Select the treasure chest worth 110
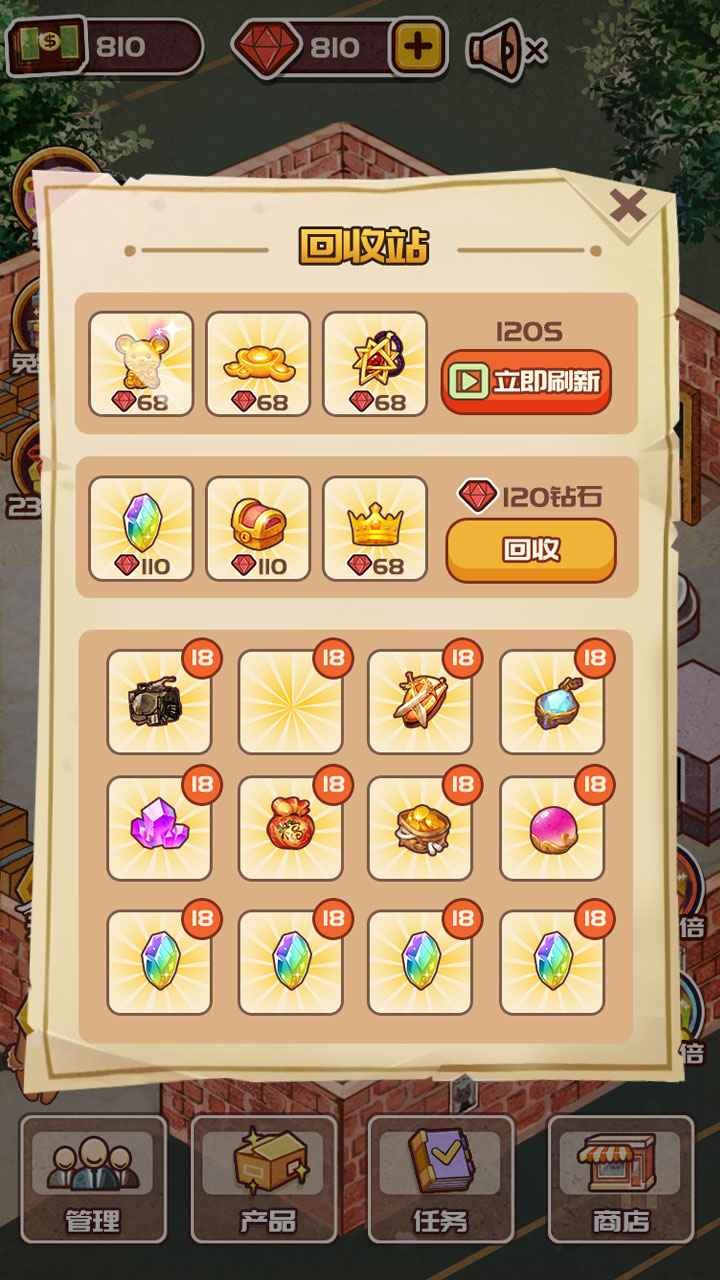 tap(258, 528)
